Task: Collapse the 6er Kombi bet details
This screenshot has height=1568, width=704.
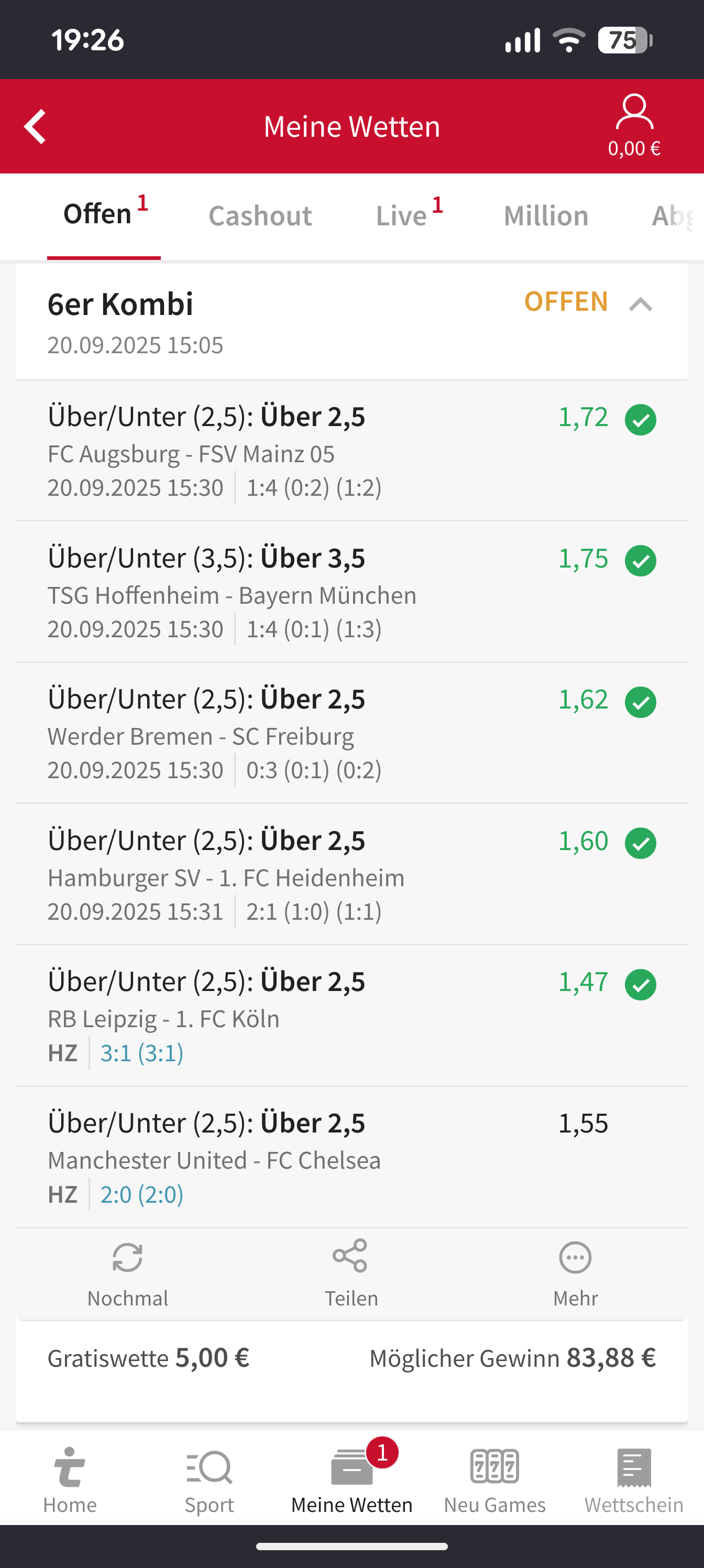Action: coord(640,304)
